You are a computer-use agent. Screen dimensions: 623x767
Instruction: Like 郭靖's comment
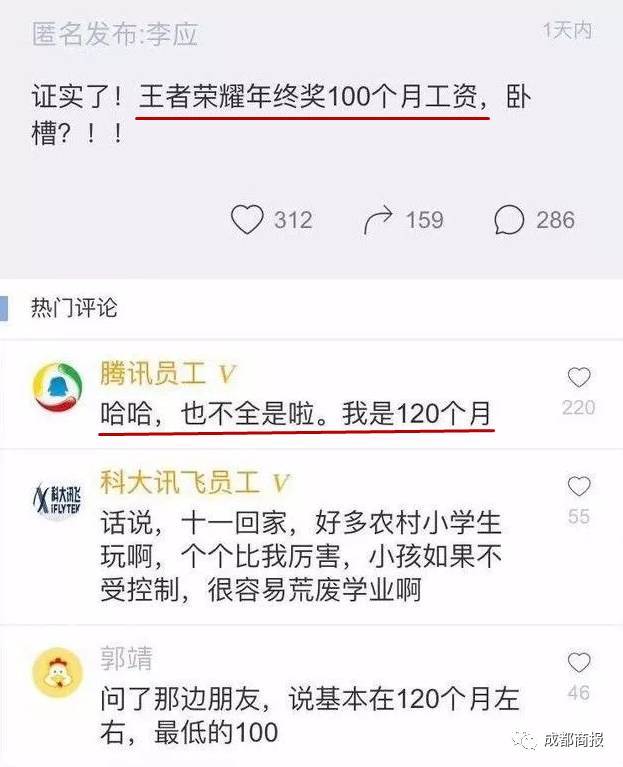pyautogui.click(x=579, y=663)
